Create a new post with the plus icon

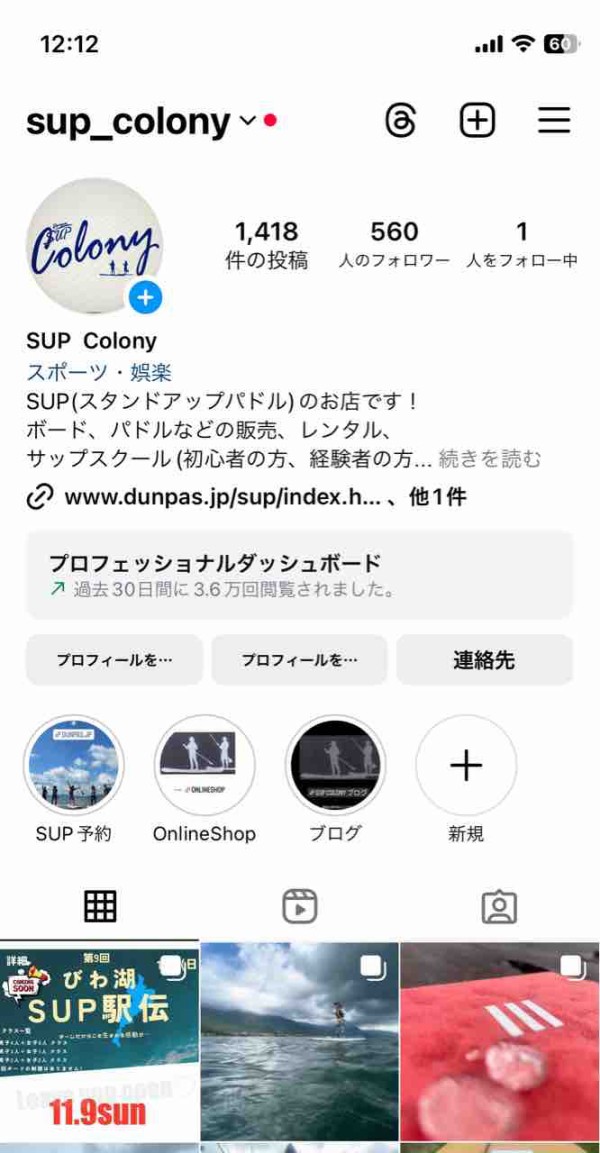coord(478,121)
